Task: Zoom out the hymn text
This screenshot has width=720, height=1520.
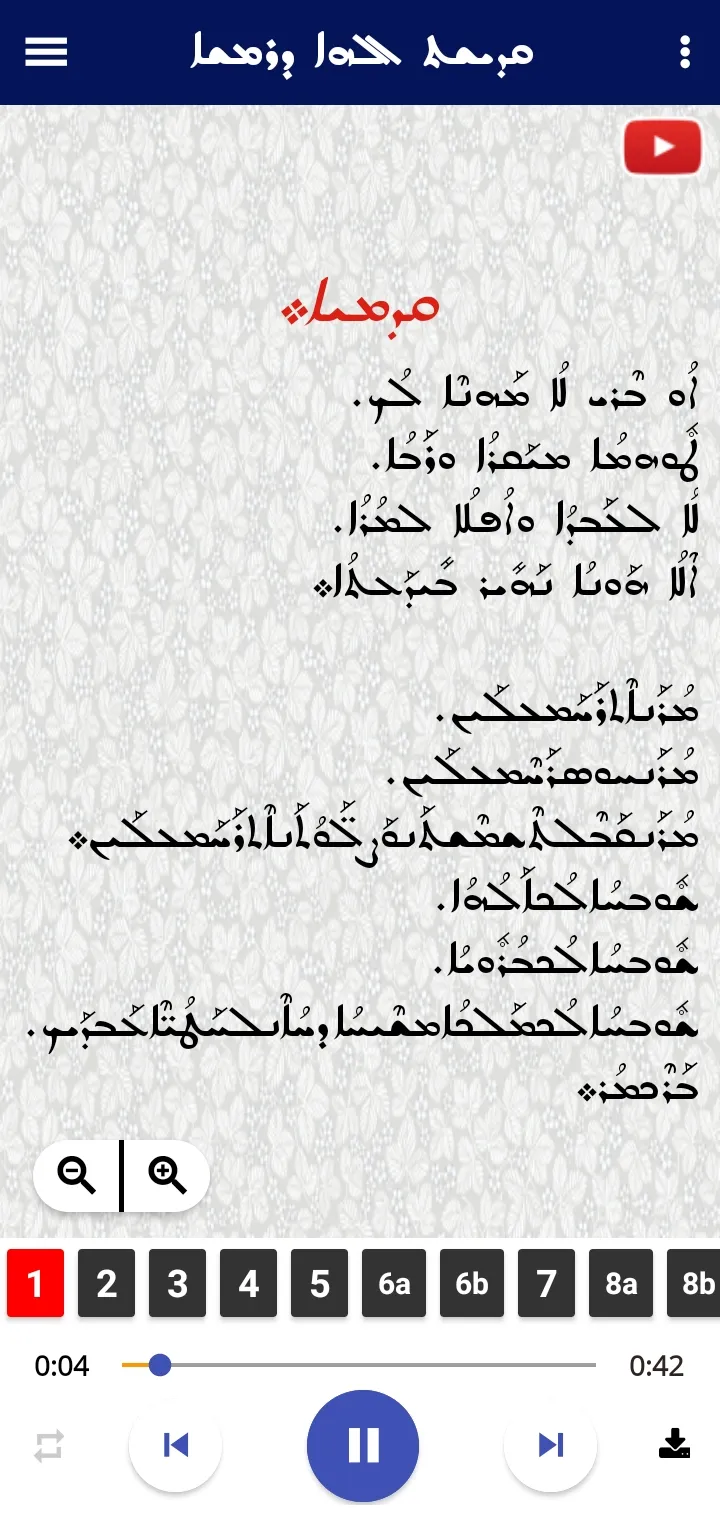Action: pos(75,1176)
